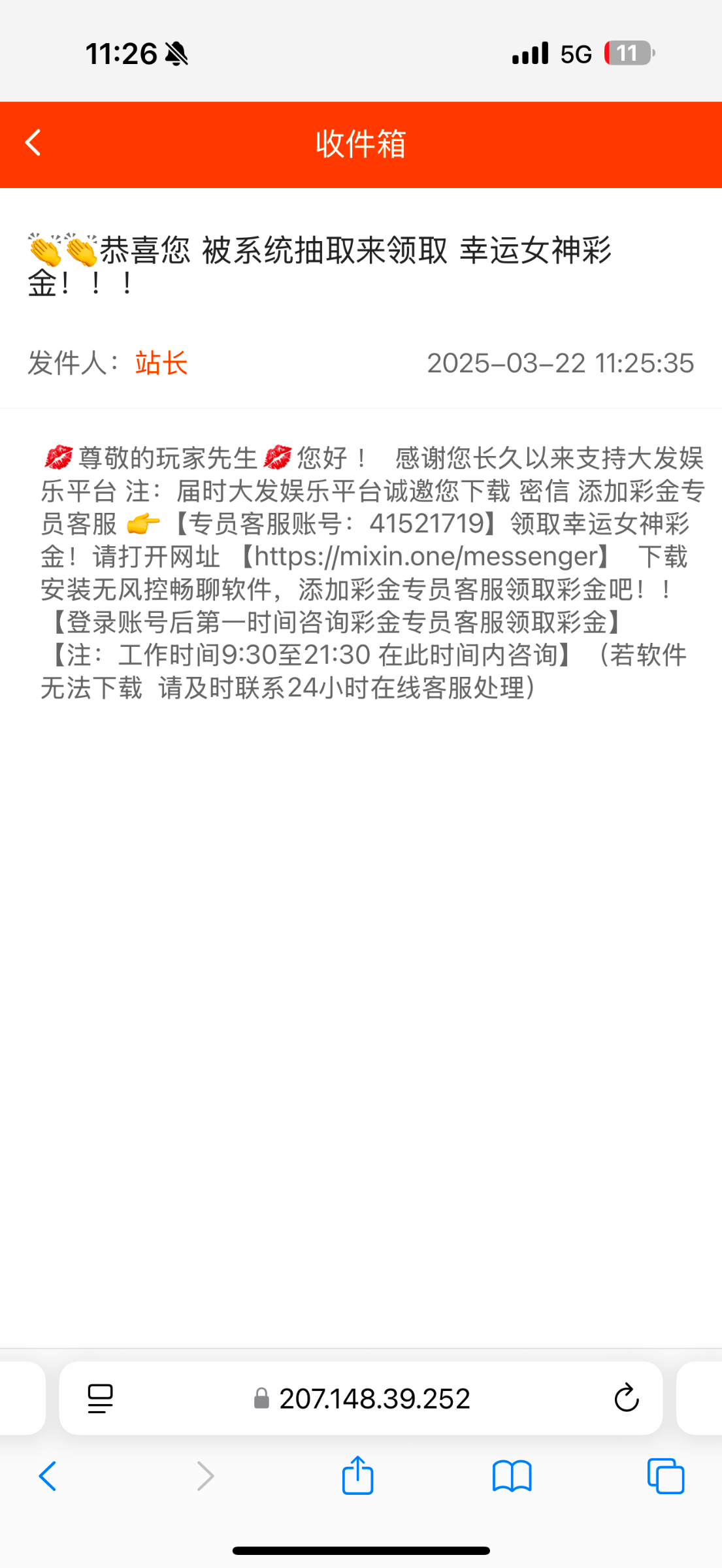Viewport: 722px width, 1568px height.
Task: Go back from the 收件箱 inbox page
Action: point(33,143)
